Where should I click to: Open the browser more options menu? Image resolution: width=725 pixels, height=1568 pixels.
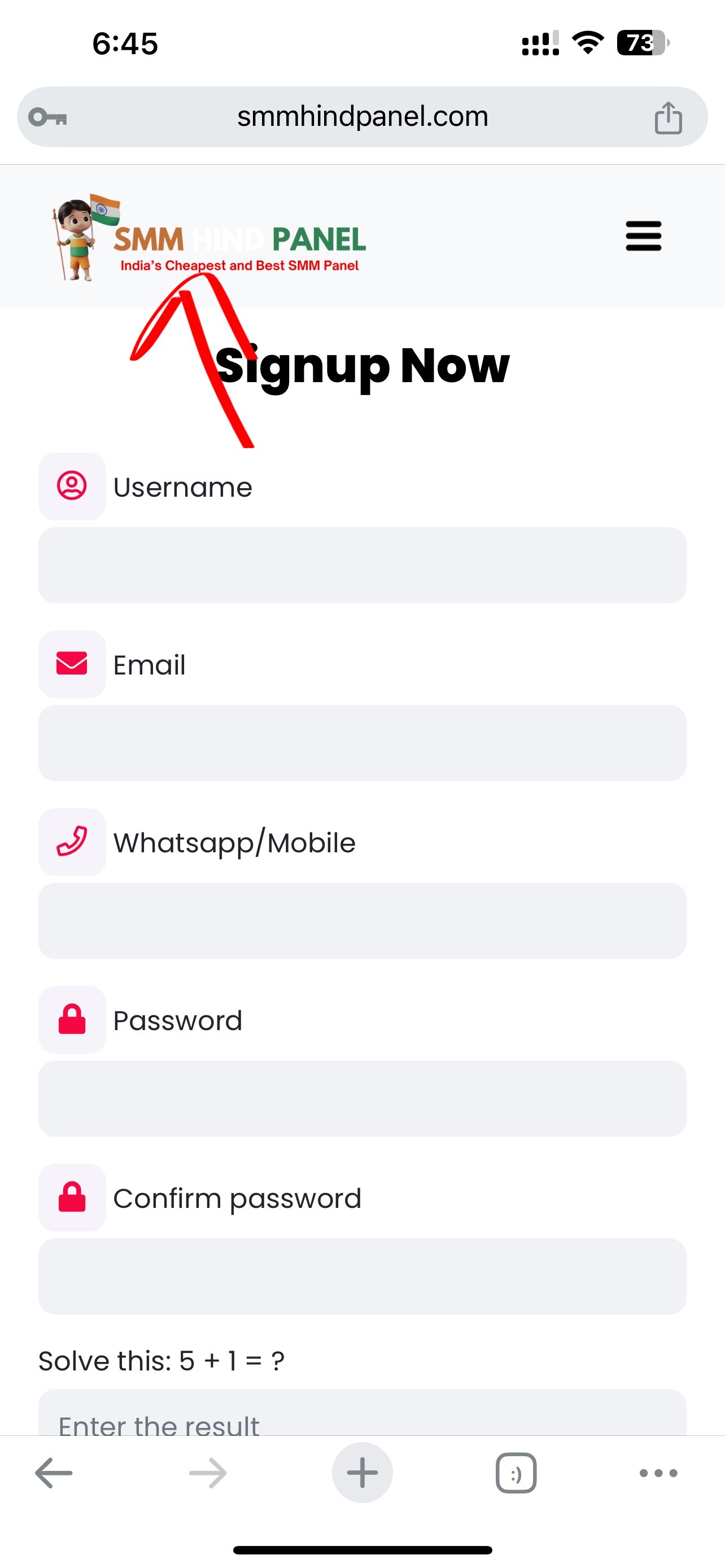tap(658, 1473)
